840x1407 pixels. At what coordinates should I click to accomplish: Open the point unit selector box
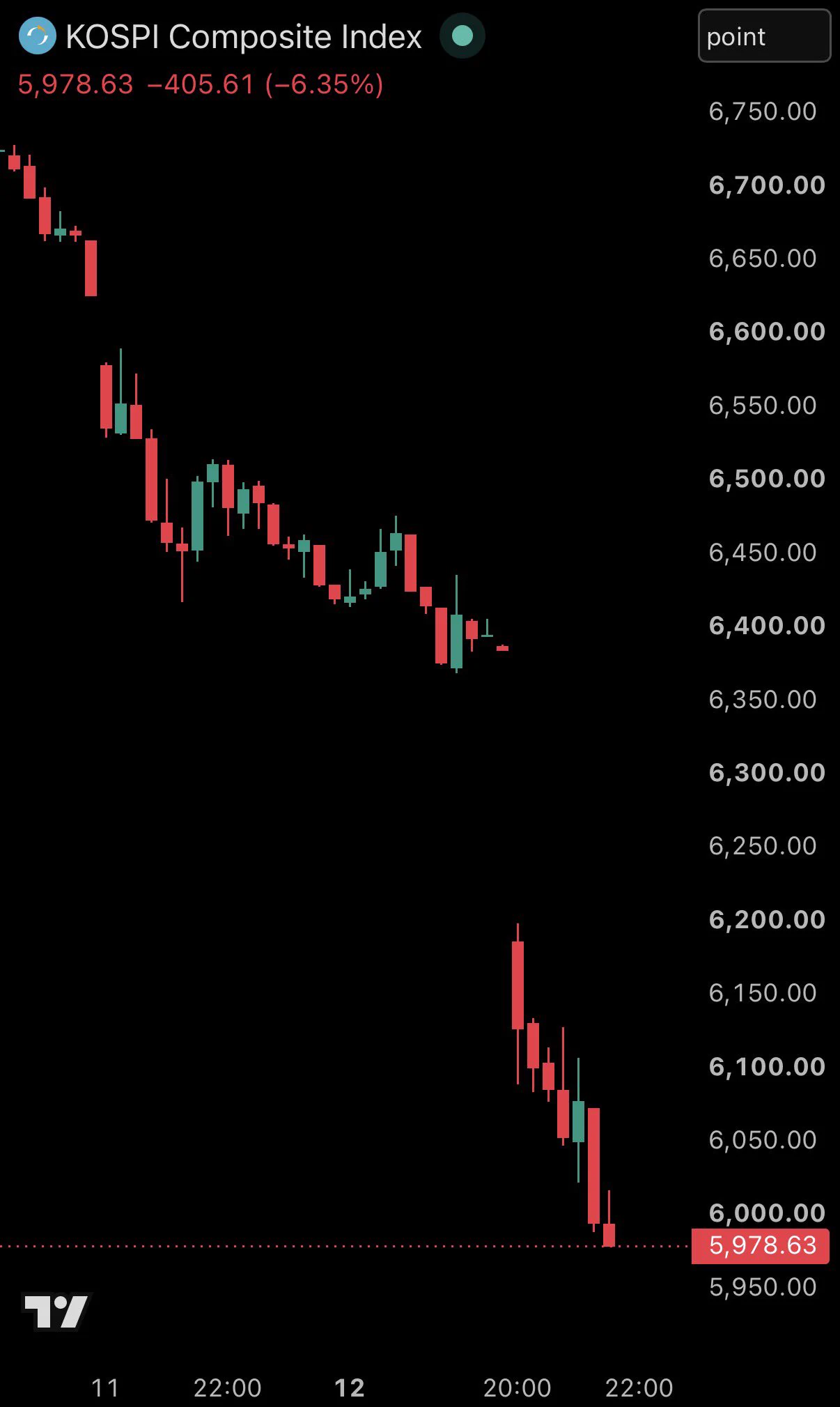coord(764,36)
